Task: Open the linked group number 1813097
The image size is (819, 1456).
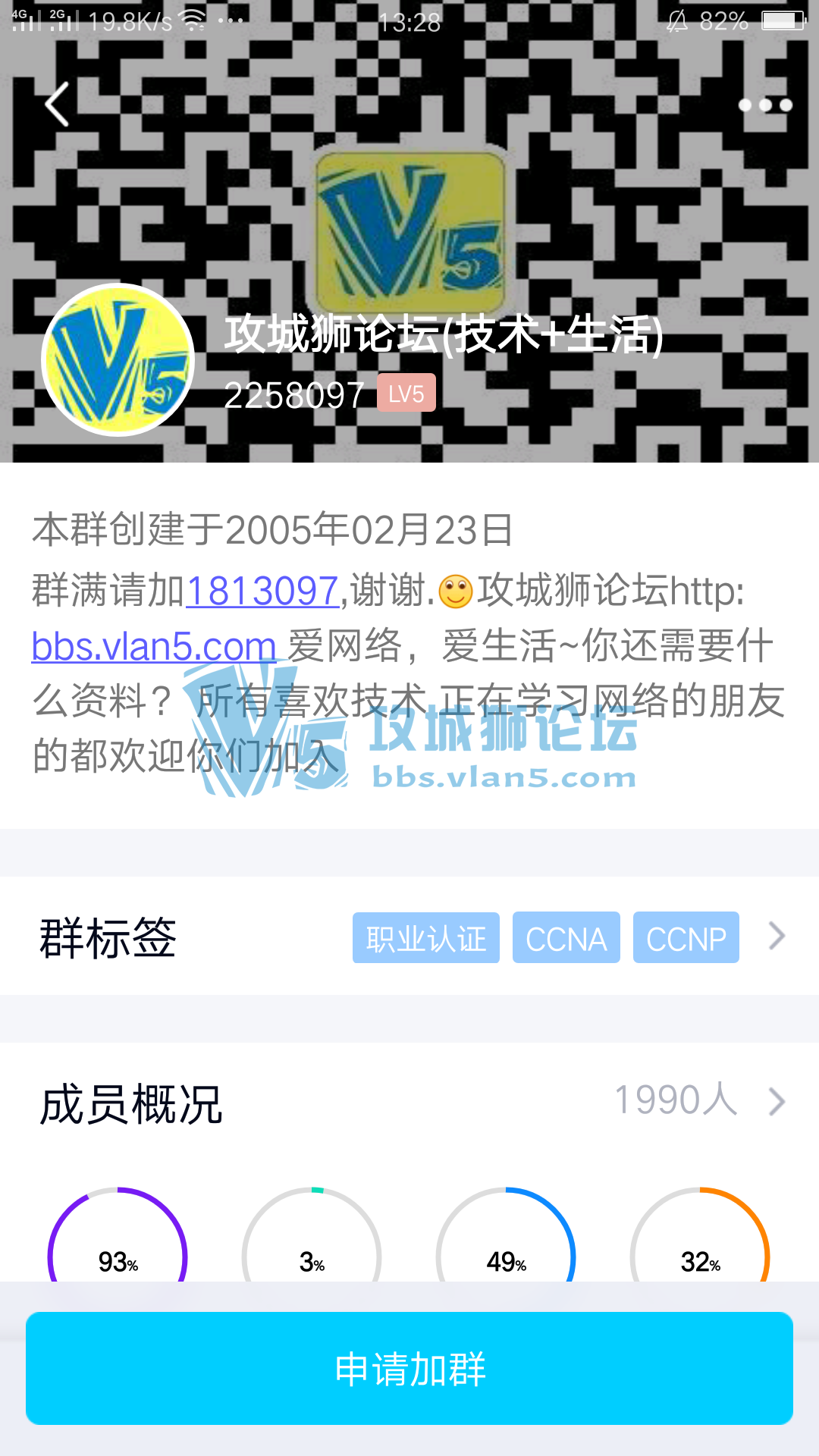Action: (x=262, y=591)
